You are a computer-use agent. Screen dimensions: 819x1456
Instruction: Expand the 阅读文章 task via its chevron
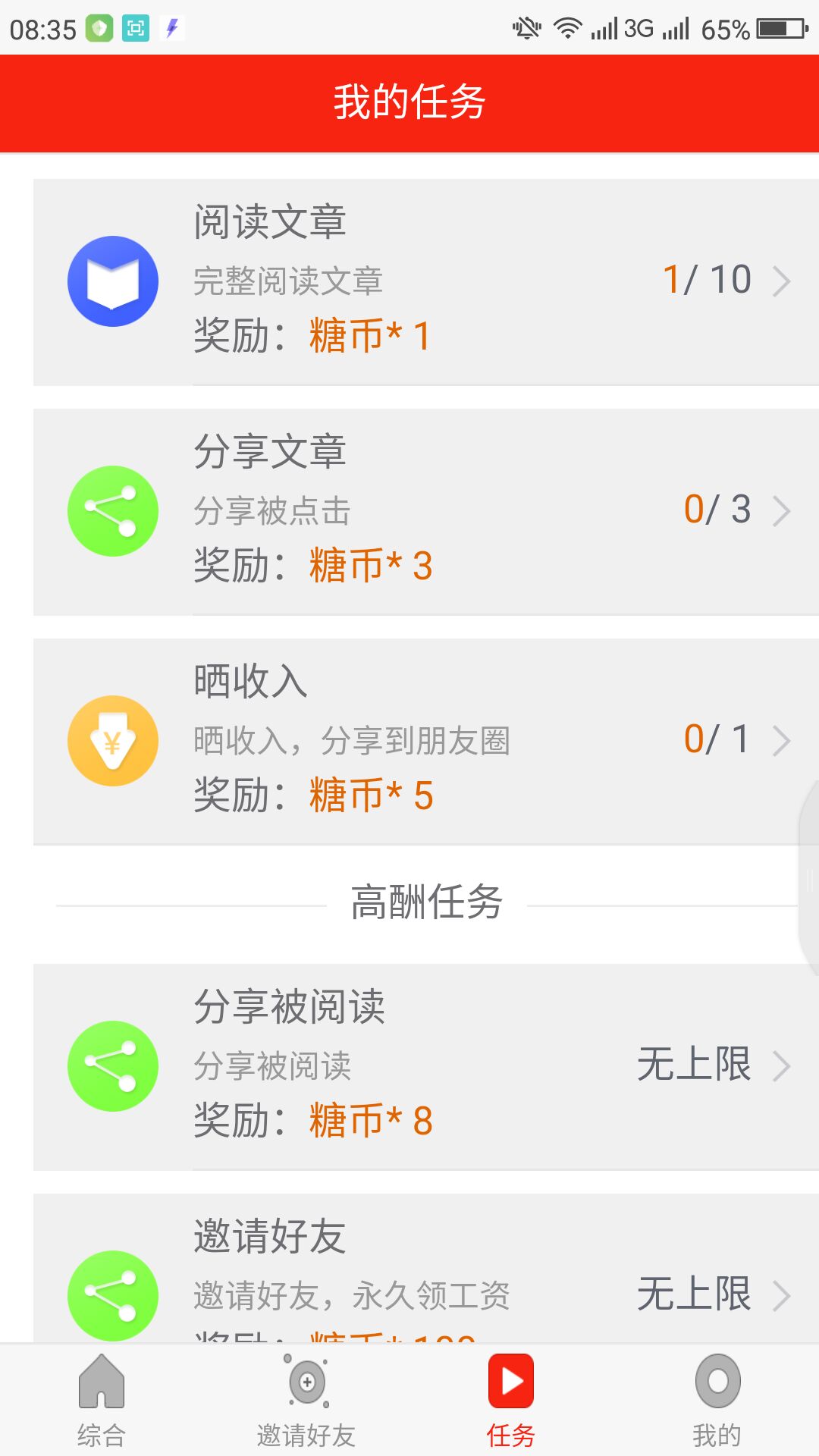(x=783, y=281)
